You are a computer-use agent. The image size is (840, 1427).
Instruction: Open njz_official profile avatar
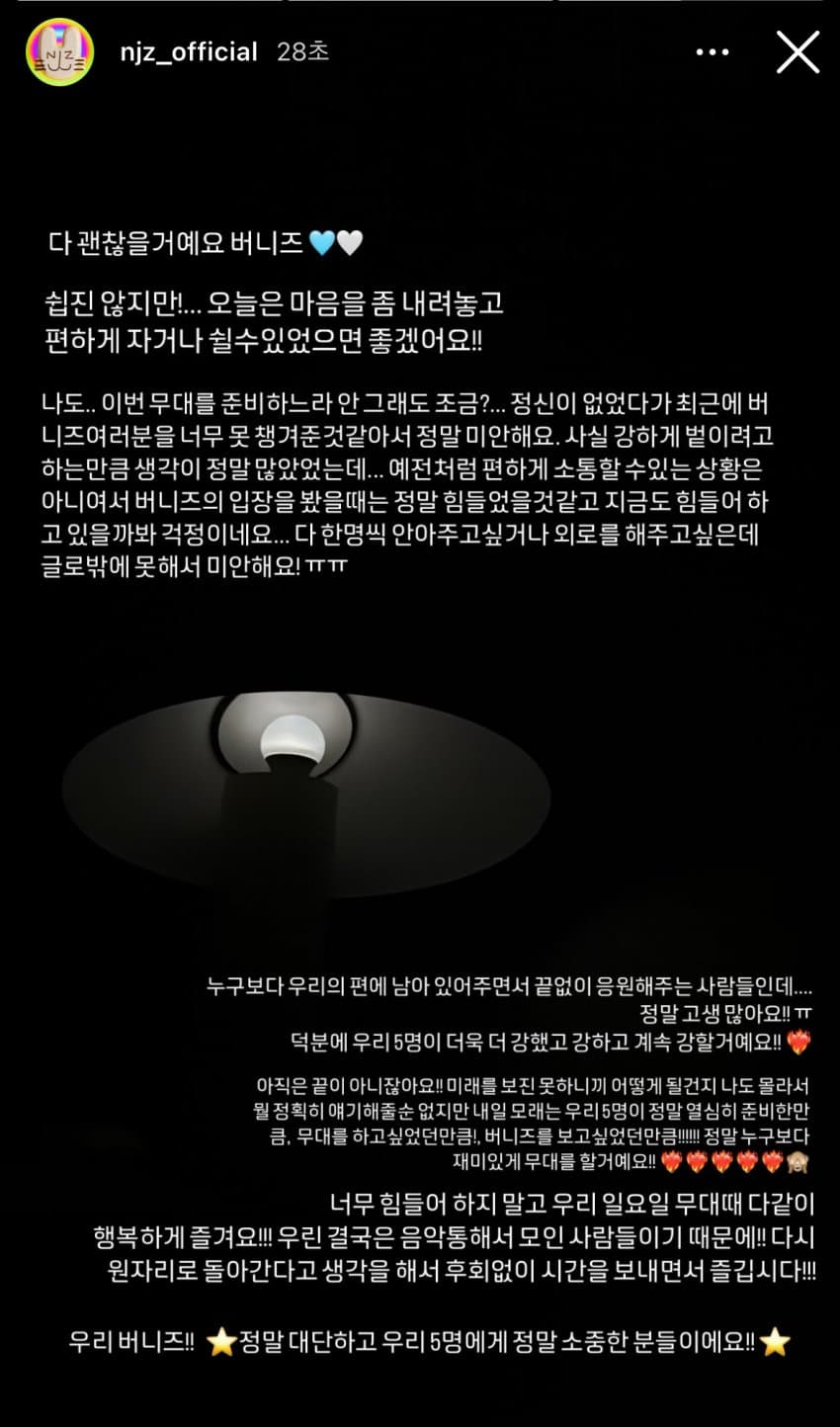coord(58,52)
